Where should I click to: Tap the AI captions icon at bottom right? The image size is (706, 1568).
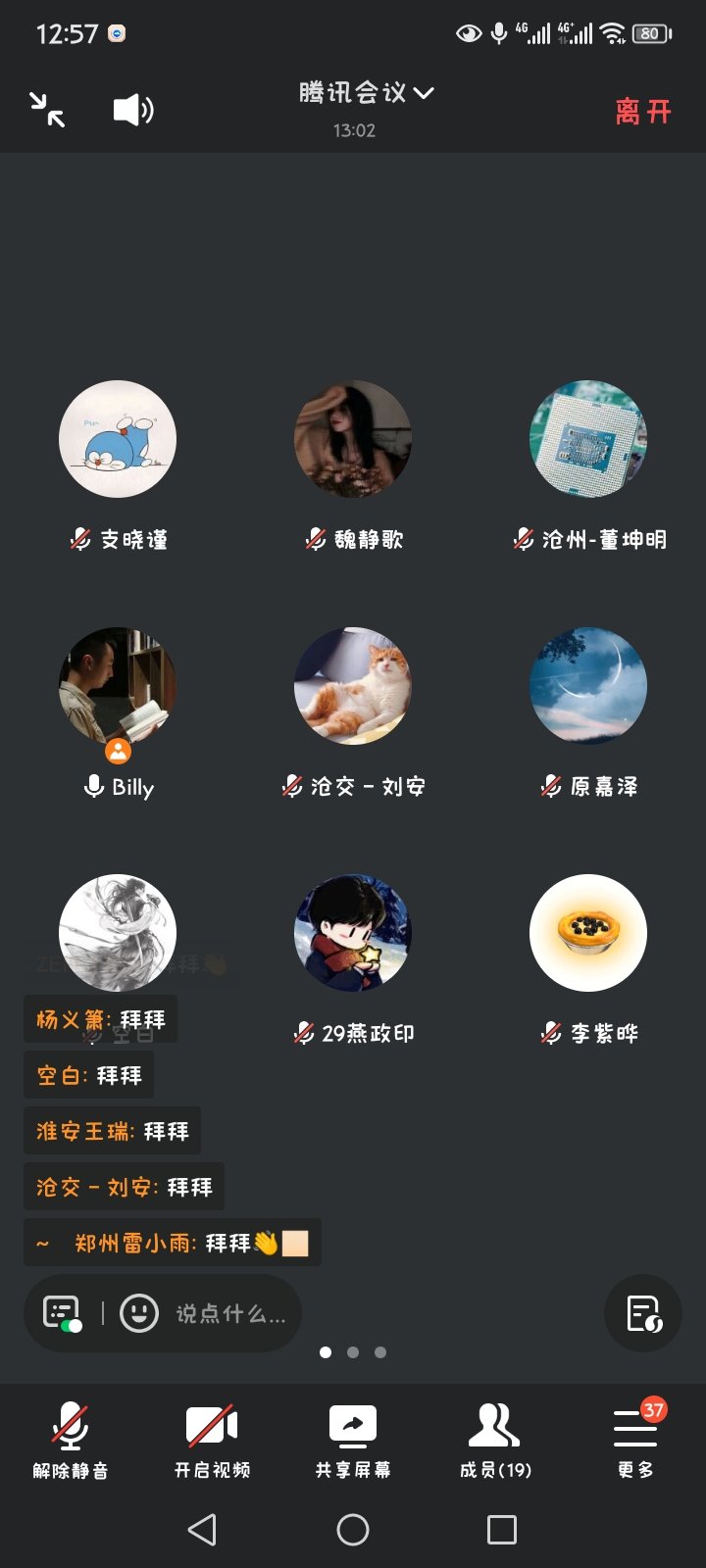[642, 1313]
